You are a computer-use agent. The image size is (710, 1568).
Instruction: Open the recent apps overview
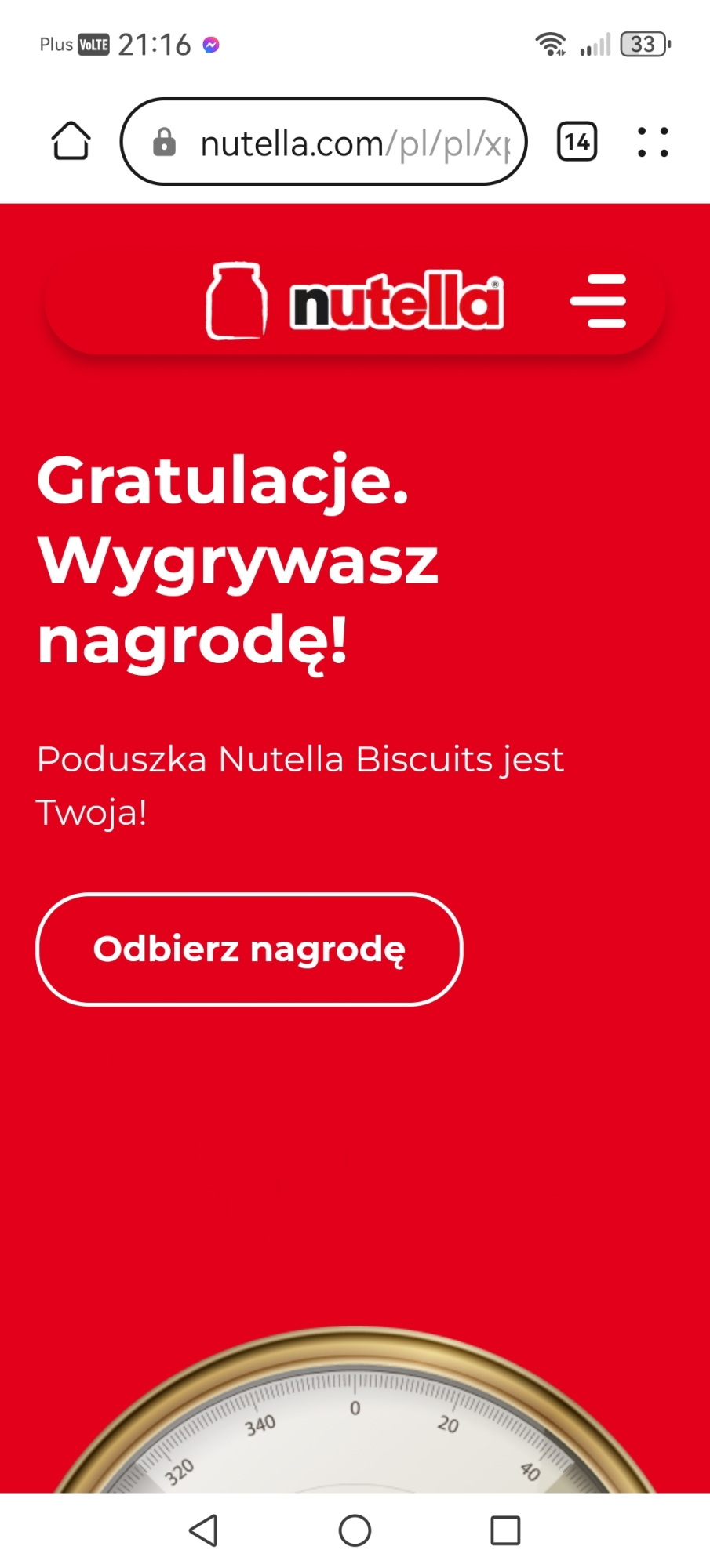[505, 1530]
